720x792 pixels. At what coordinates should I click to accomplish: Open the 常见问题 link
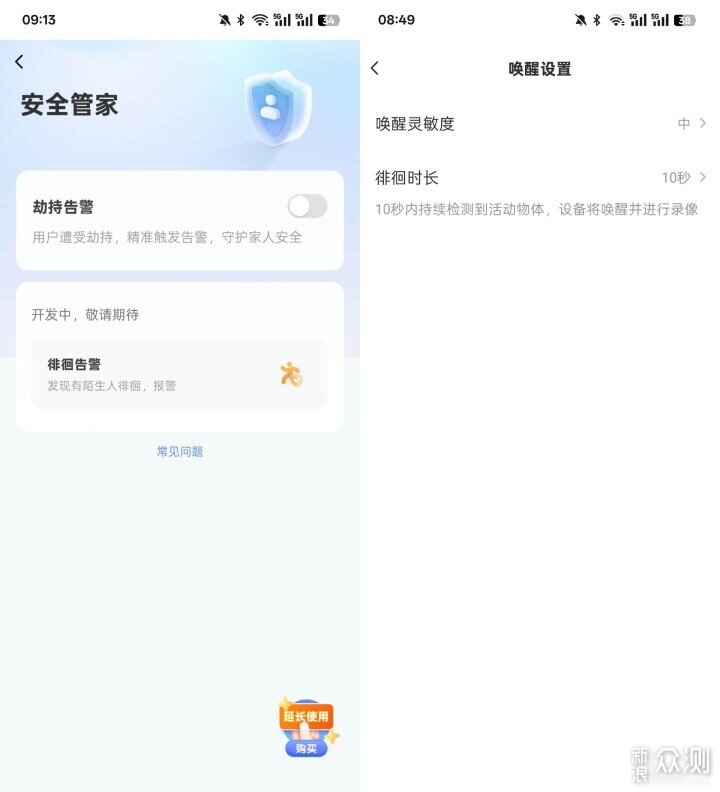coord(180,452)
